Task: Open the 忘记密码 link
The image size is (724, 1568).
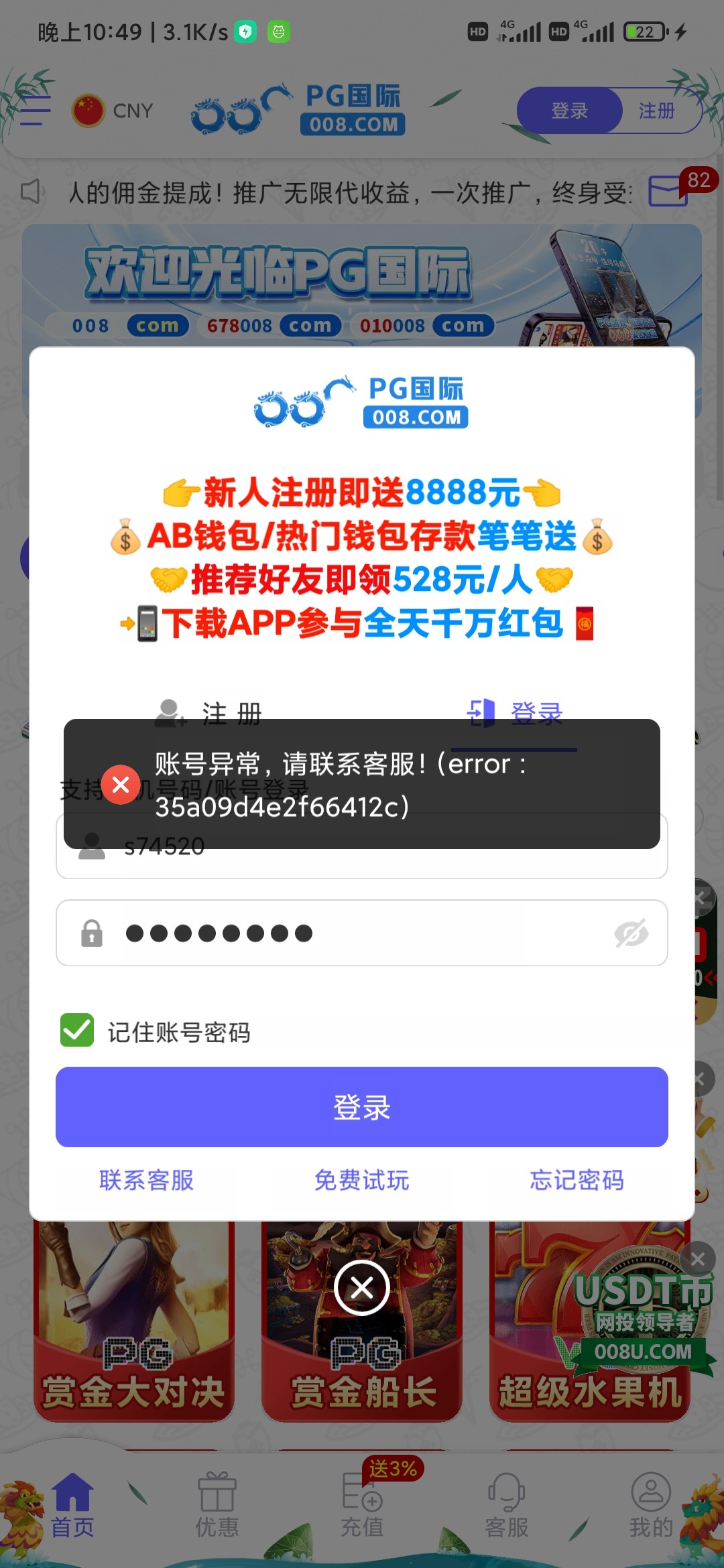Action: coord(577,1180)
